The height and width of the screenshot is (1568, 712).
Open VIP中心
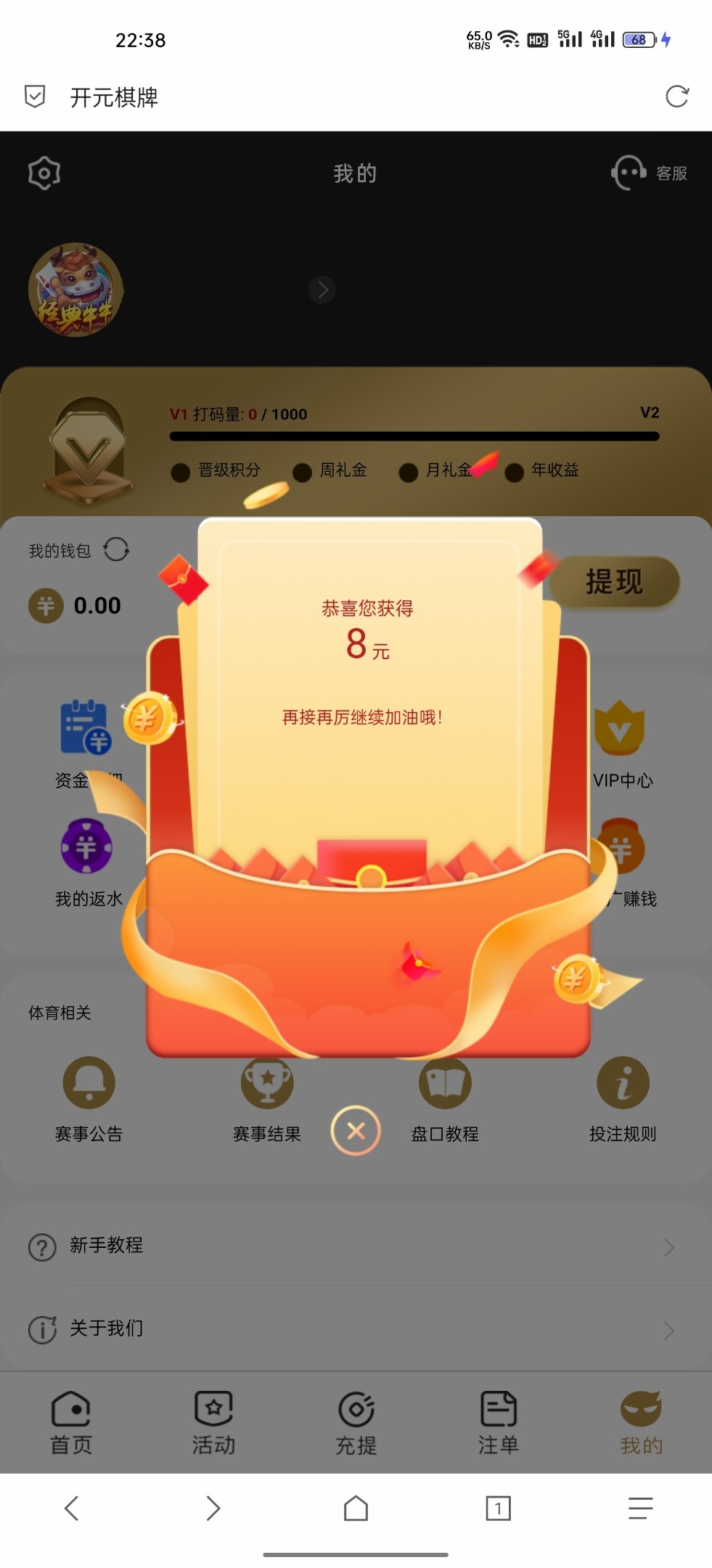(621, 744)
